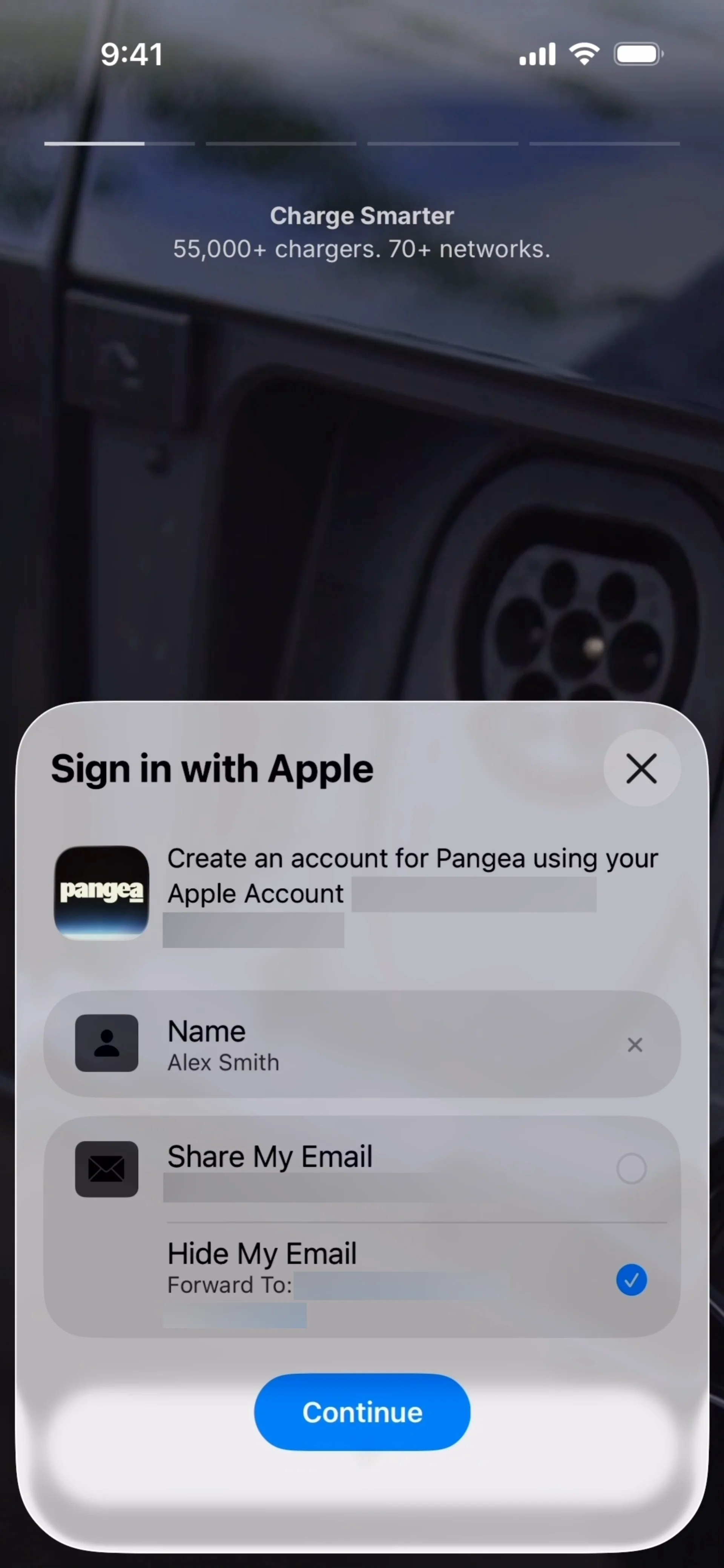Viewport: 724px width, 1568px height.
Task: Select Share My Email option
Action: tap(631, 1168)
